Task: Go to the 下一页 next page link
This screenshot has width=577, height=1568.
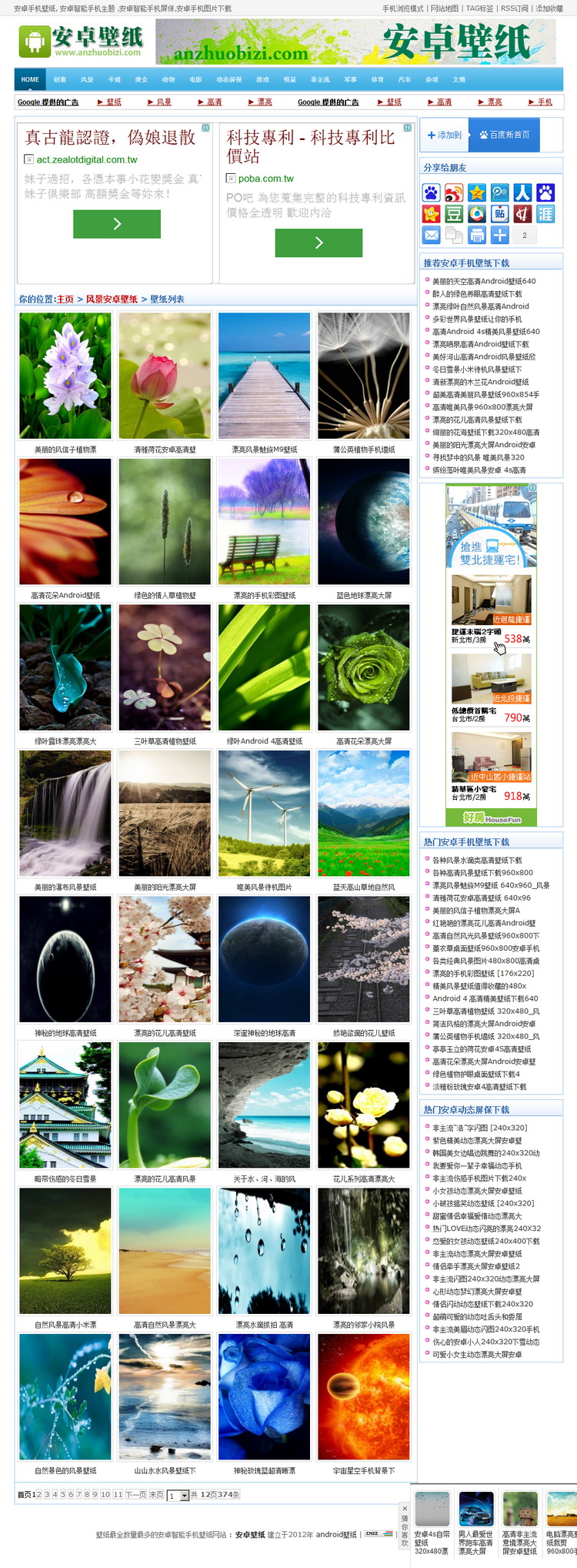Action: [136, 1494]
